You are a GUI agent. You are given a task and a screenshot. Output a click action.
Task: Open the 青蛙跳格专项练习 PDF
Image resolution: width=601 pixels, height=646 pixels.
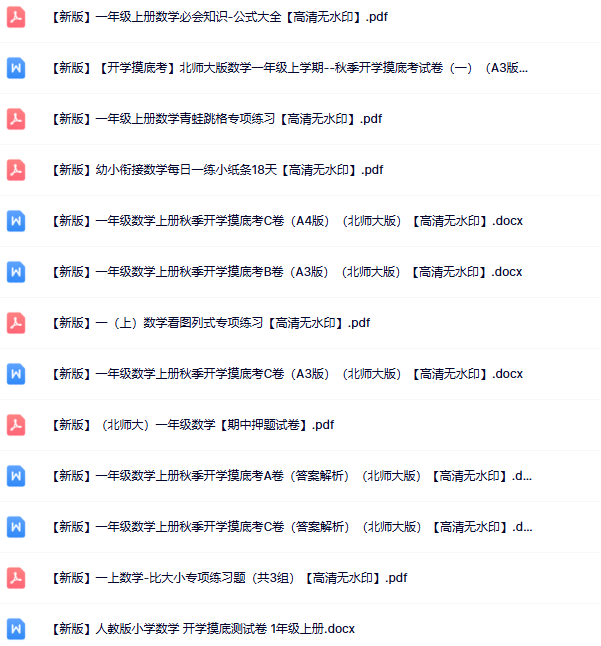217,119
